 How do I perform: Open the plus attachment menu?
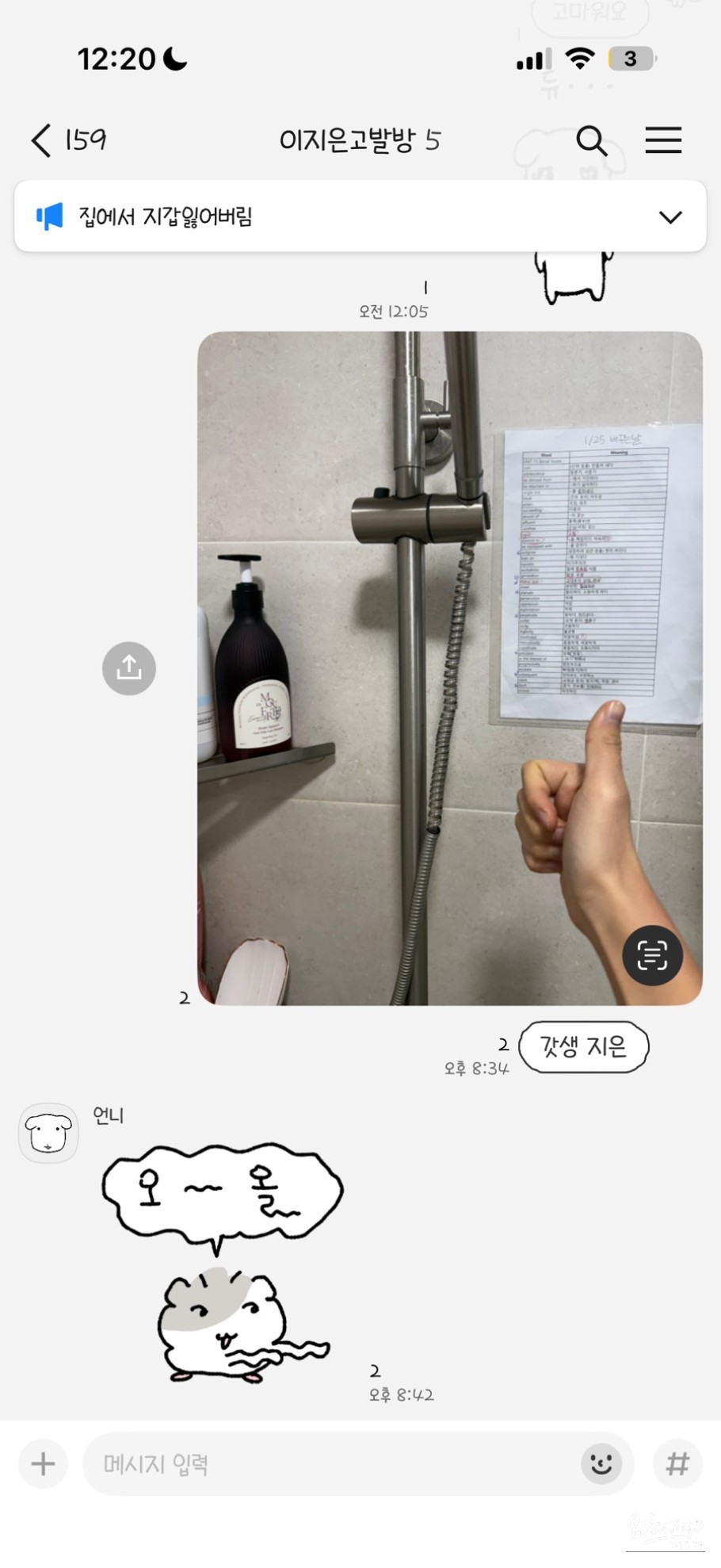pyautogui.click(x=43, y=1463)
